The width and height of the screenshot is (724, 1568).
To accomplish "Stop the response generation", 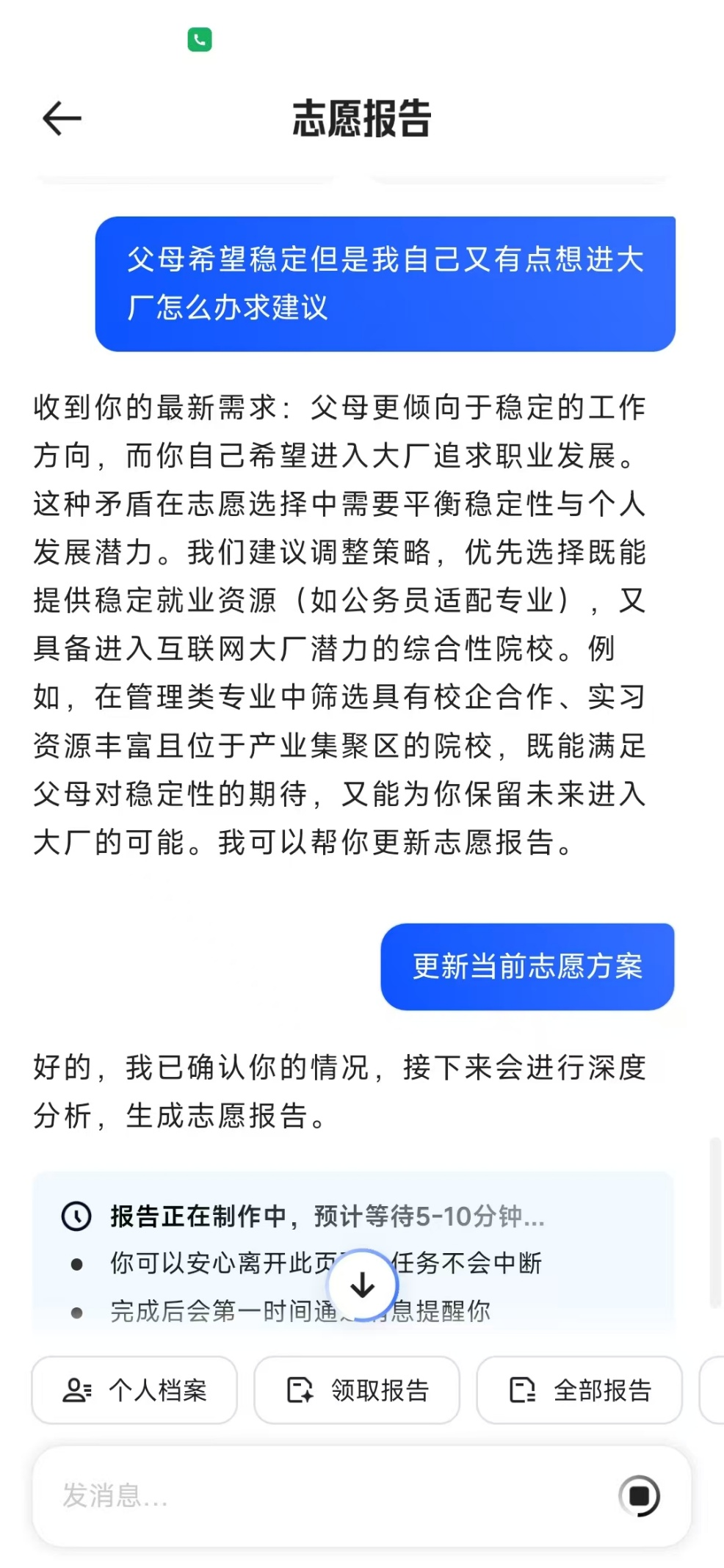I will coord(639,1495).
